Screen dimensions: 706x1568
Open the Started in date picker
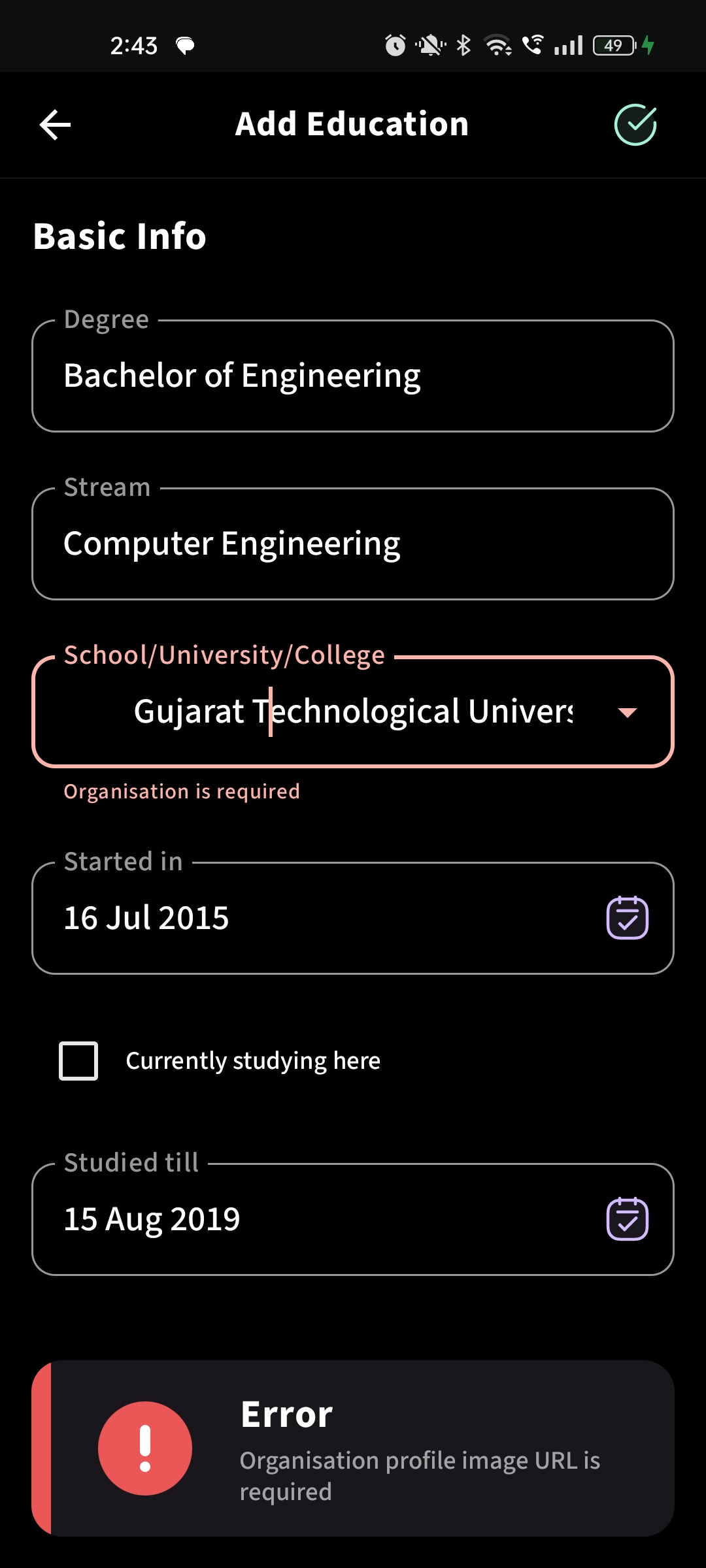pyautogui.click(x=627, y=918)
